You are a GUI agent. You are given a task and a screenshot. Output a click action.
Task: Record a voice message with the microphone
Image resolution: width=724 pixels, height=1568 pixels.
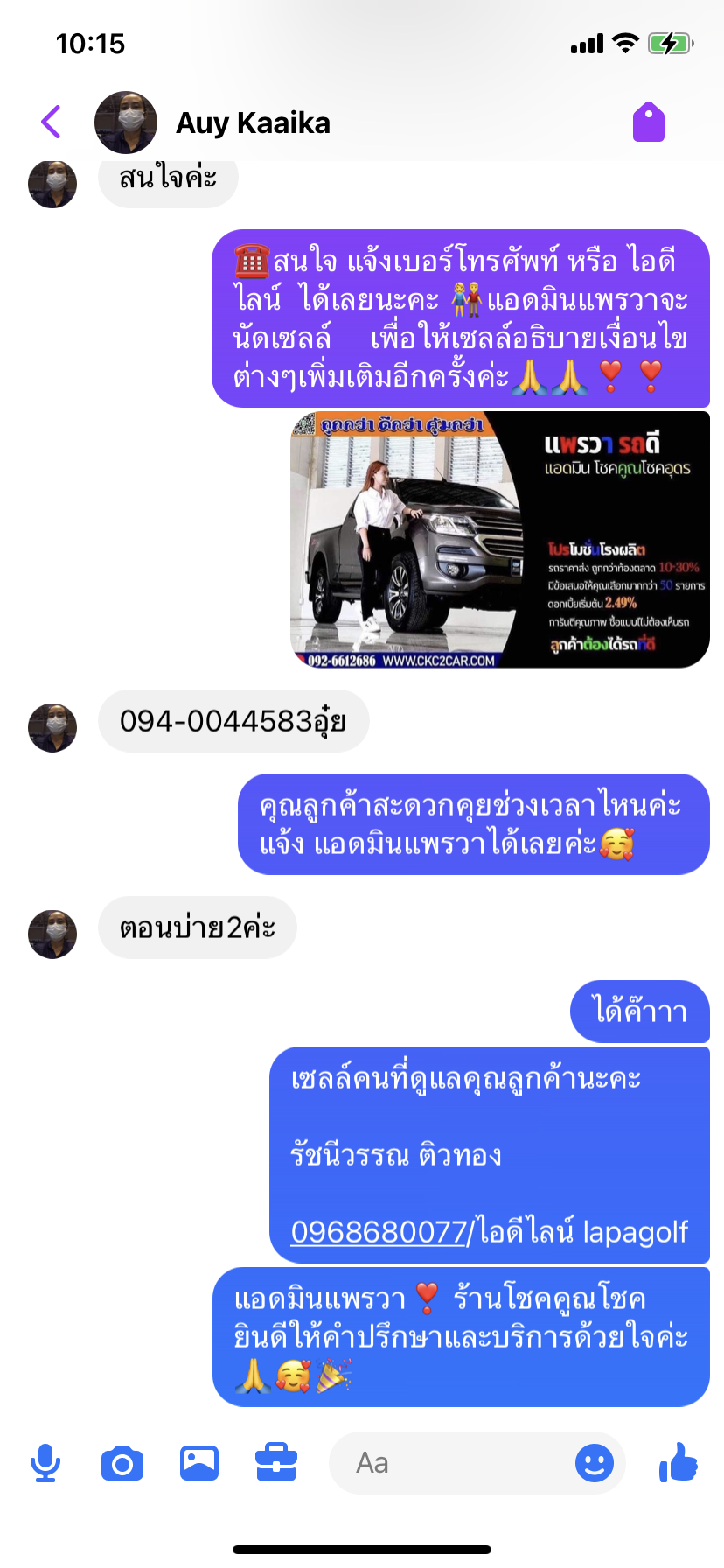(x=45, y=1463)
